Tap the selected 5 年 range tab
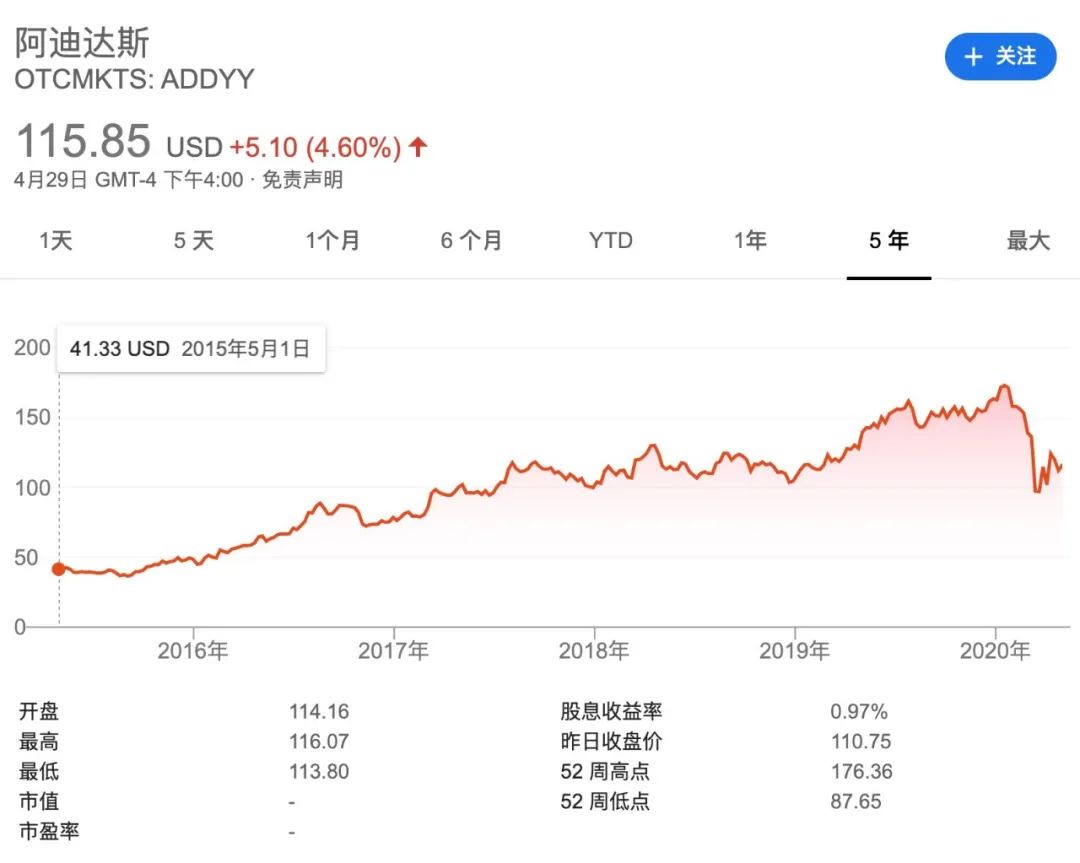 click(x=889, y=241)
